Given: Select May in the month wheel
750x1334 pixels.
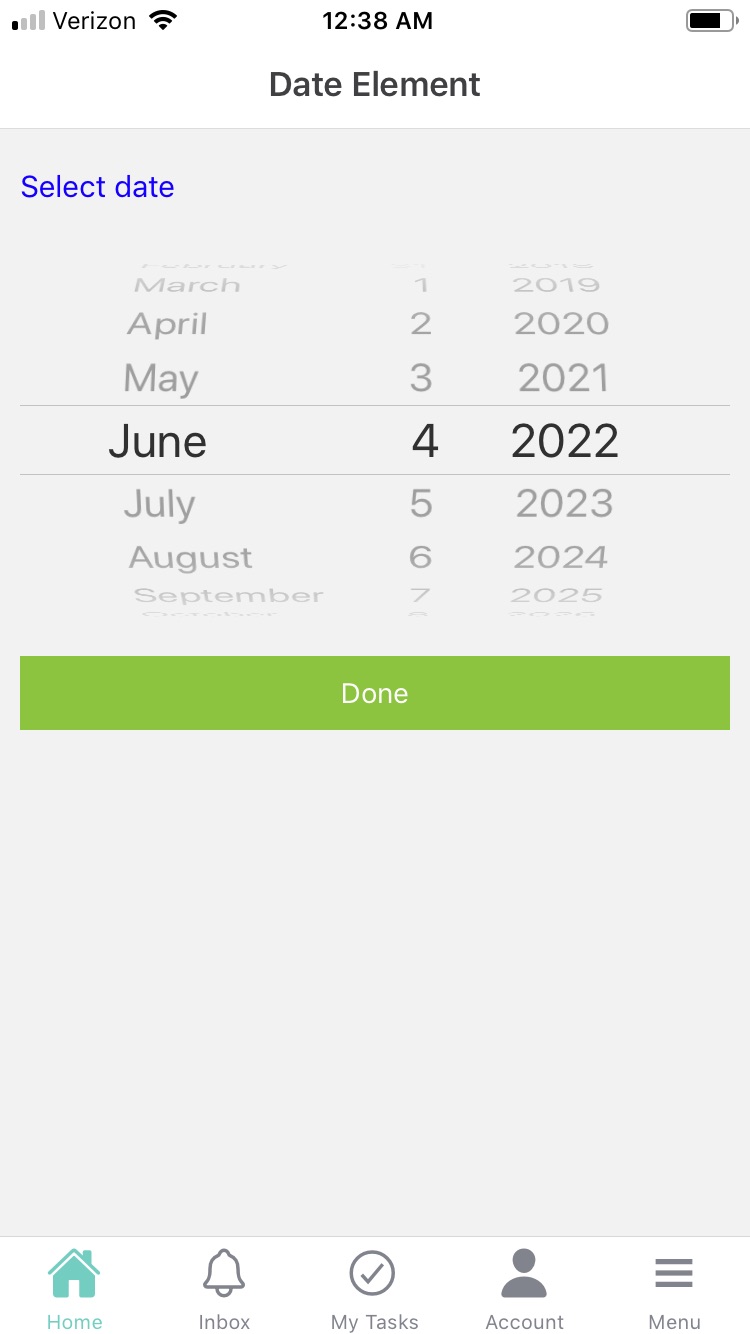Looking at the screenshot, I should [x=161, y=378].
